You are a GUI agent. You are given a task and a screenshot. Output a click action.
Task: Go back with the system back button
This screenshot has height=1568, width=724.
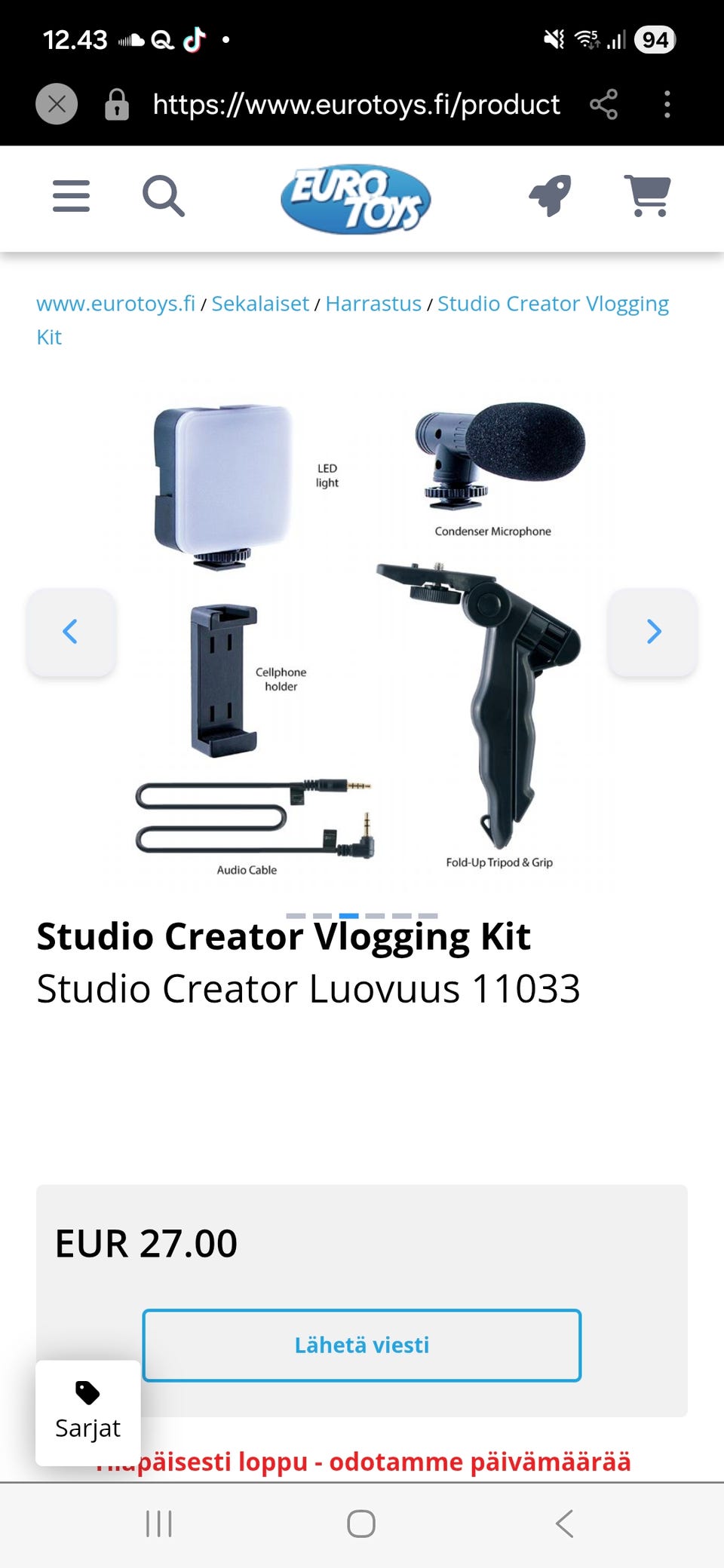click(564, 1524)
